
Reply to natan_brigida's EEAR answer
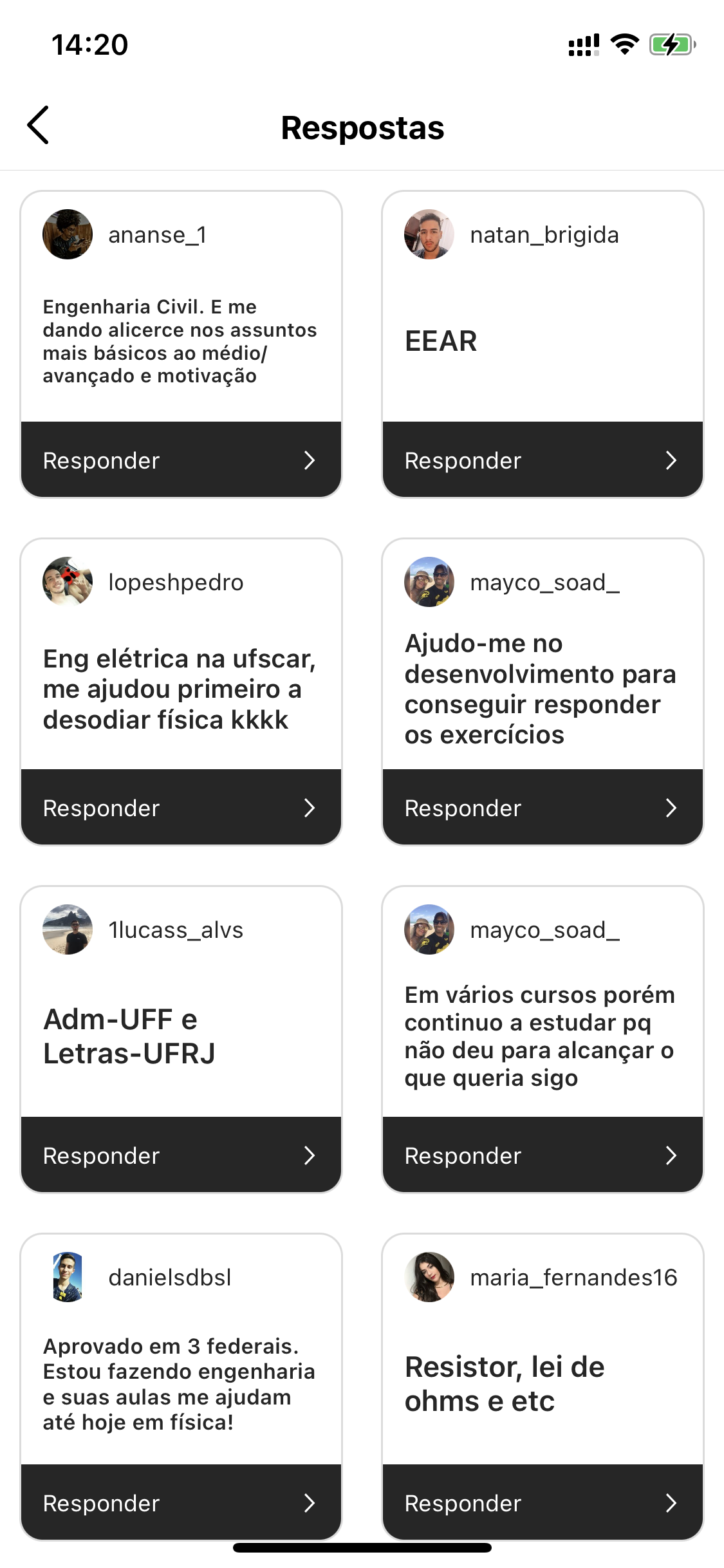pyautogui.click(x=543, y=460)
